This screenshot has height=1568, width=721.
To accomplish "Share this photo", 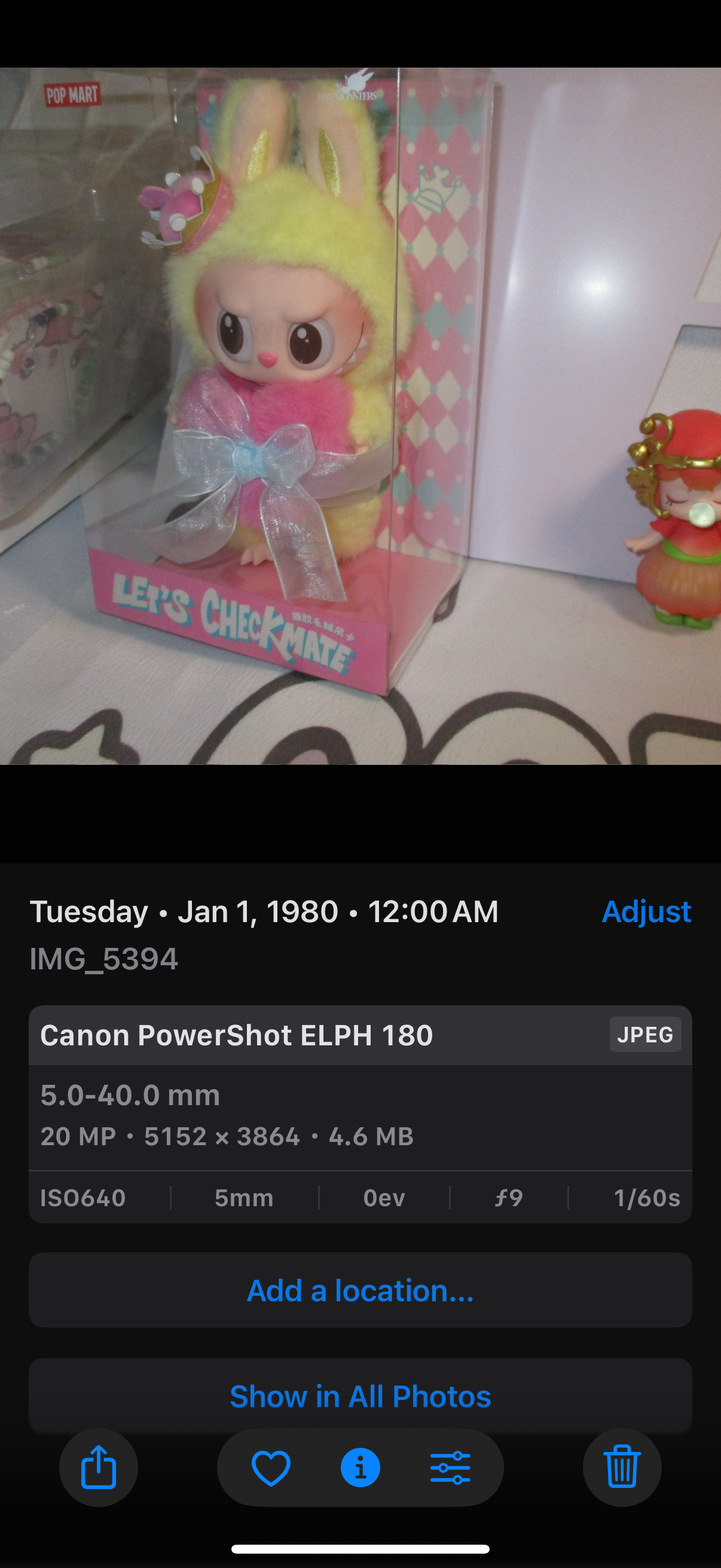I will click(99, 1467).
